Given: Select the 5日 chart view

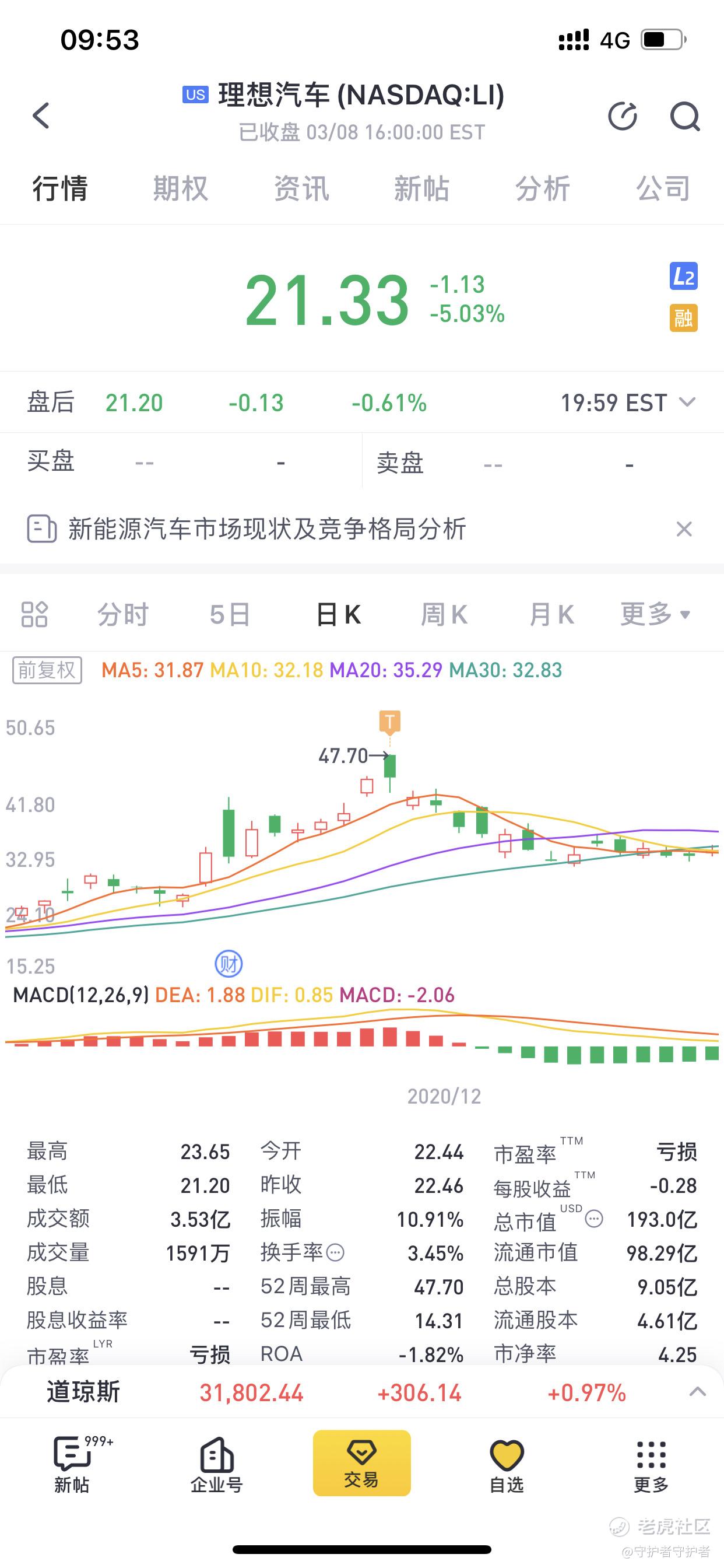Looking at the screenshot, I should pyautogui.click(x=230, y=614).
